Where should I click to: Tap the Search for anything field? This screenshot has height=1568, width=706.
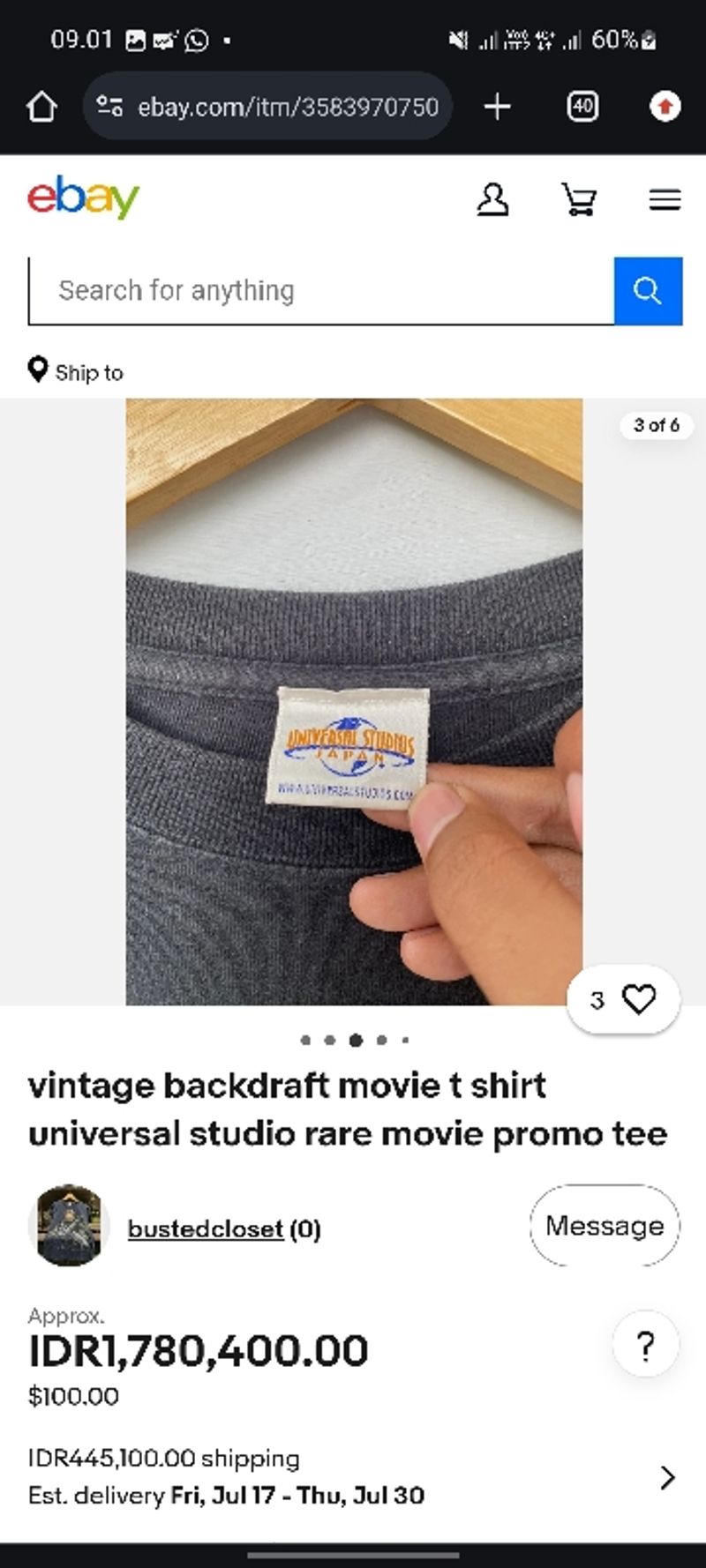click(321, 291)
